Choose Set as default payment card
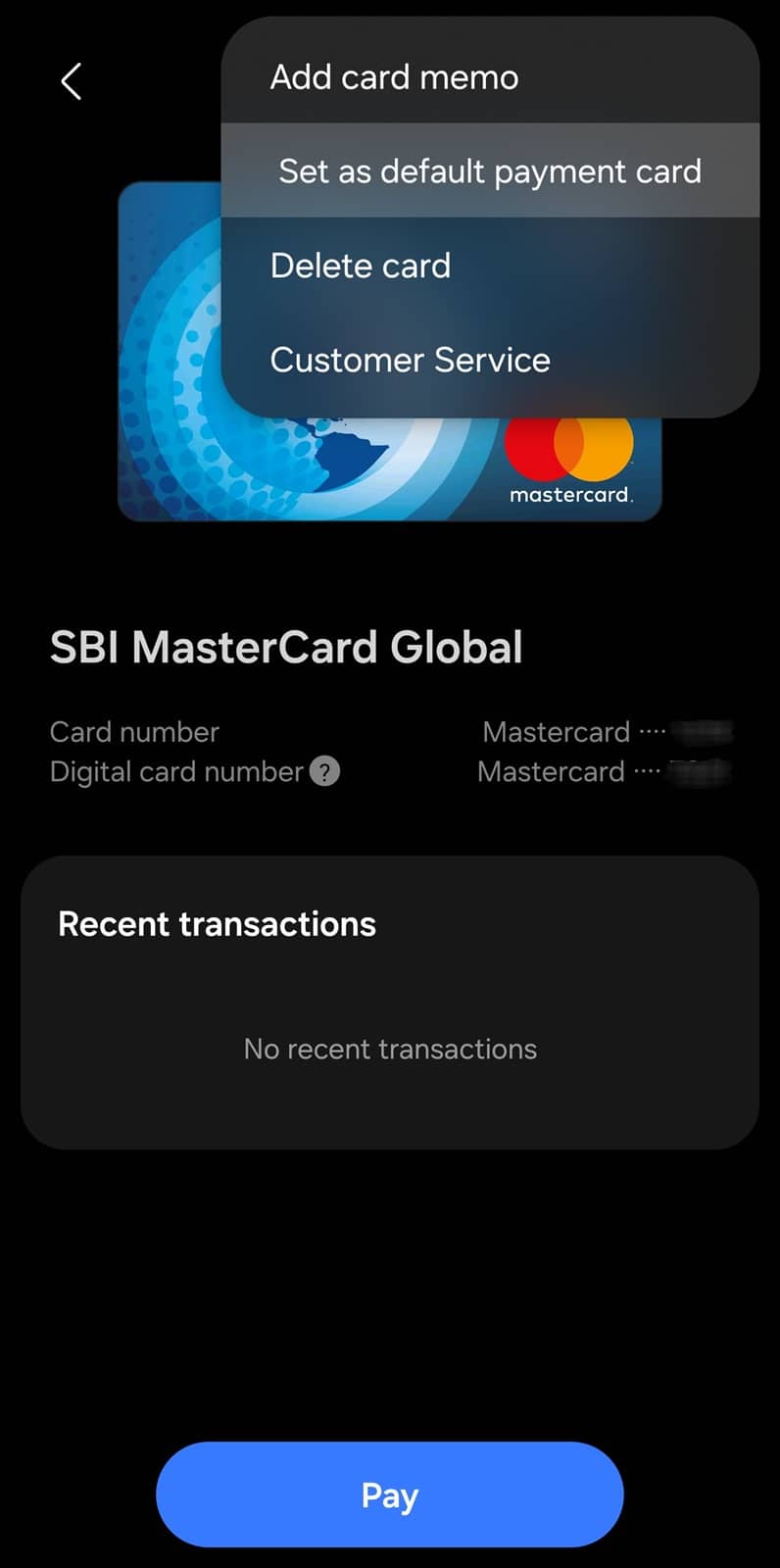Screen dimensions: 780x1568 [x=490, y=171]
